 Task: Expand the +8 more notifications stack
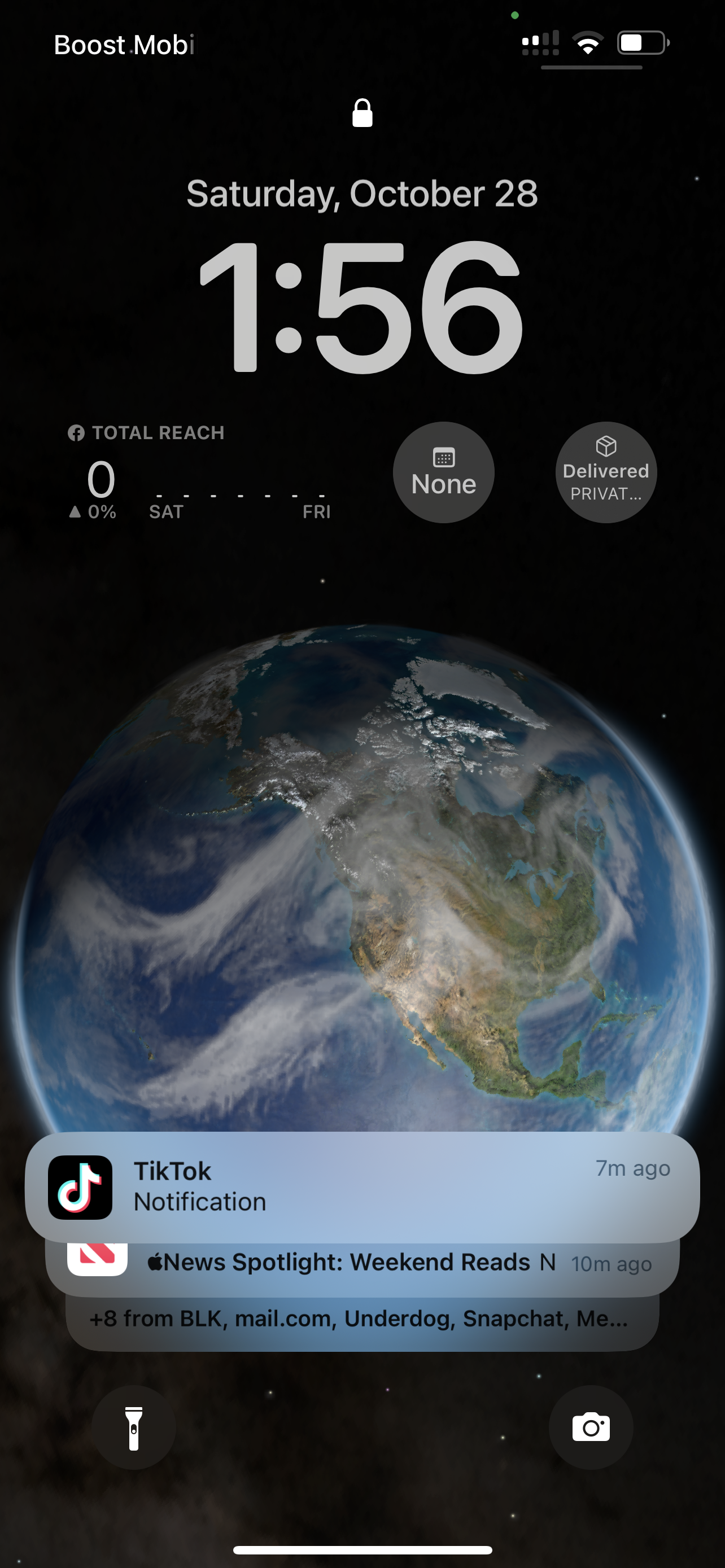coord(362,1323)
